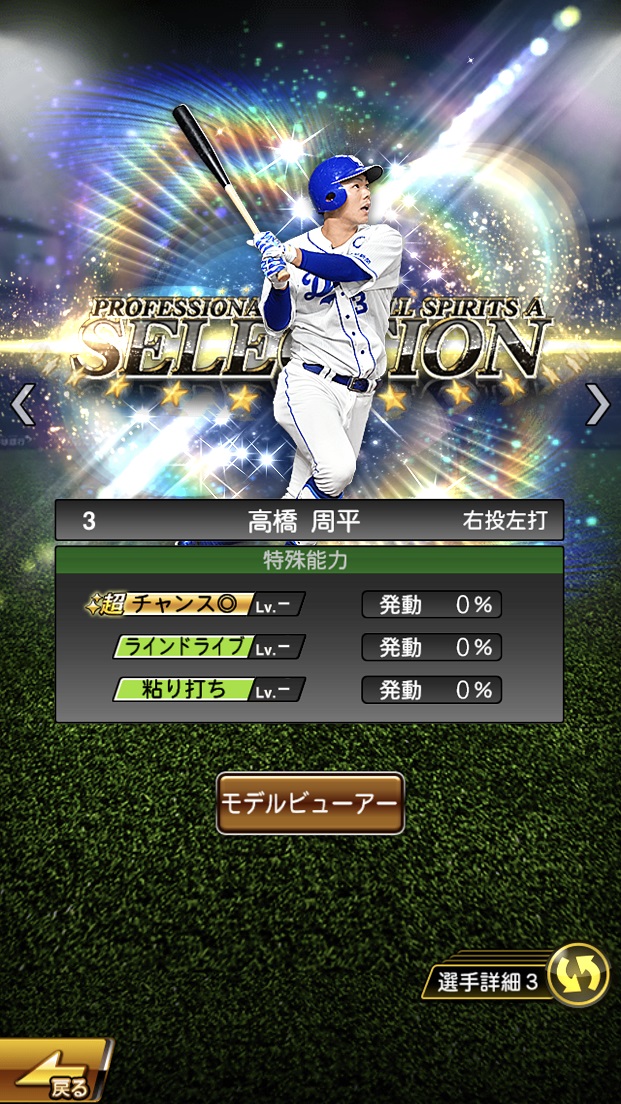Go to the next player card

tap(598, 404)
